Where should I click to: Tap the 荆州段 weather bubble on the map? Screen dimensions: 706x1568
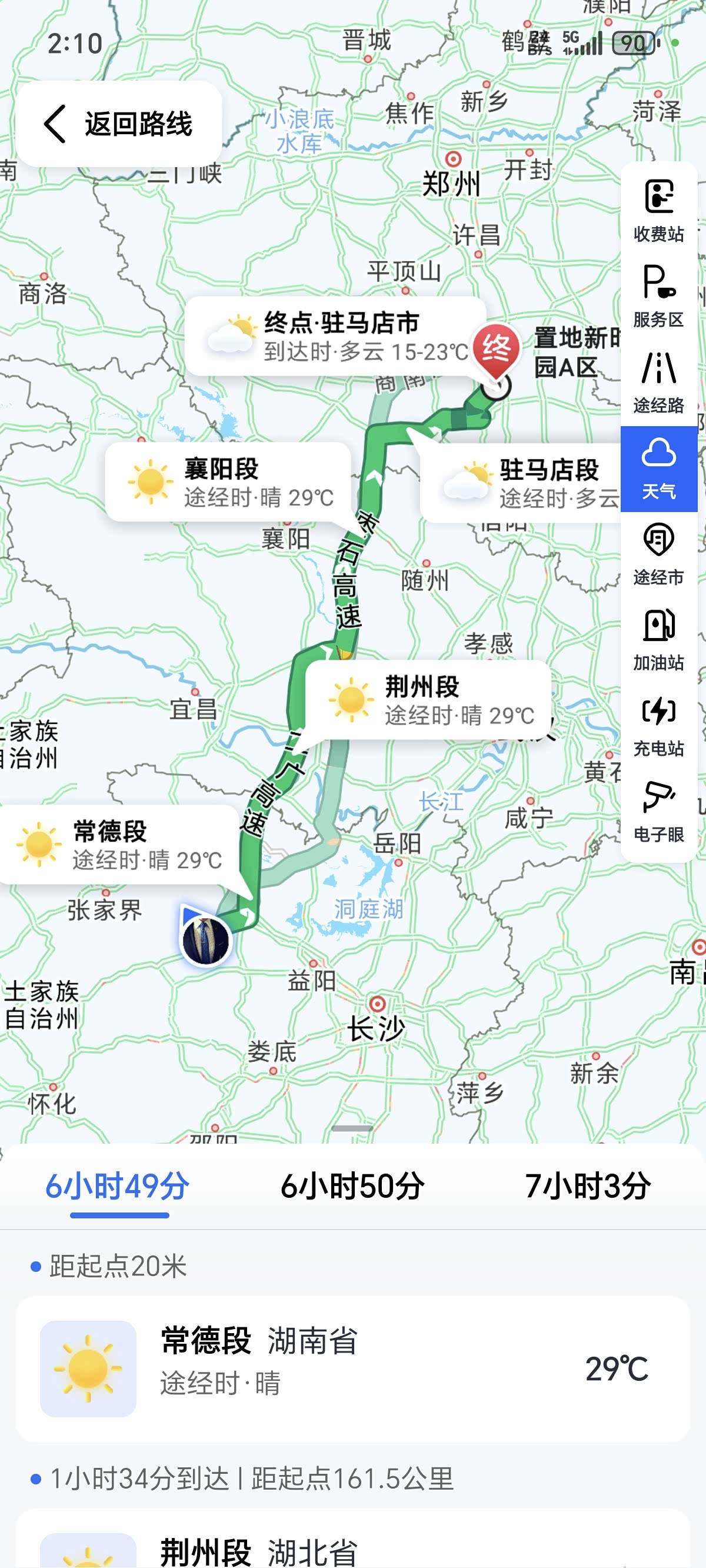[428, 700]
